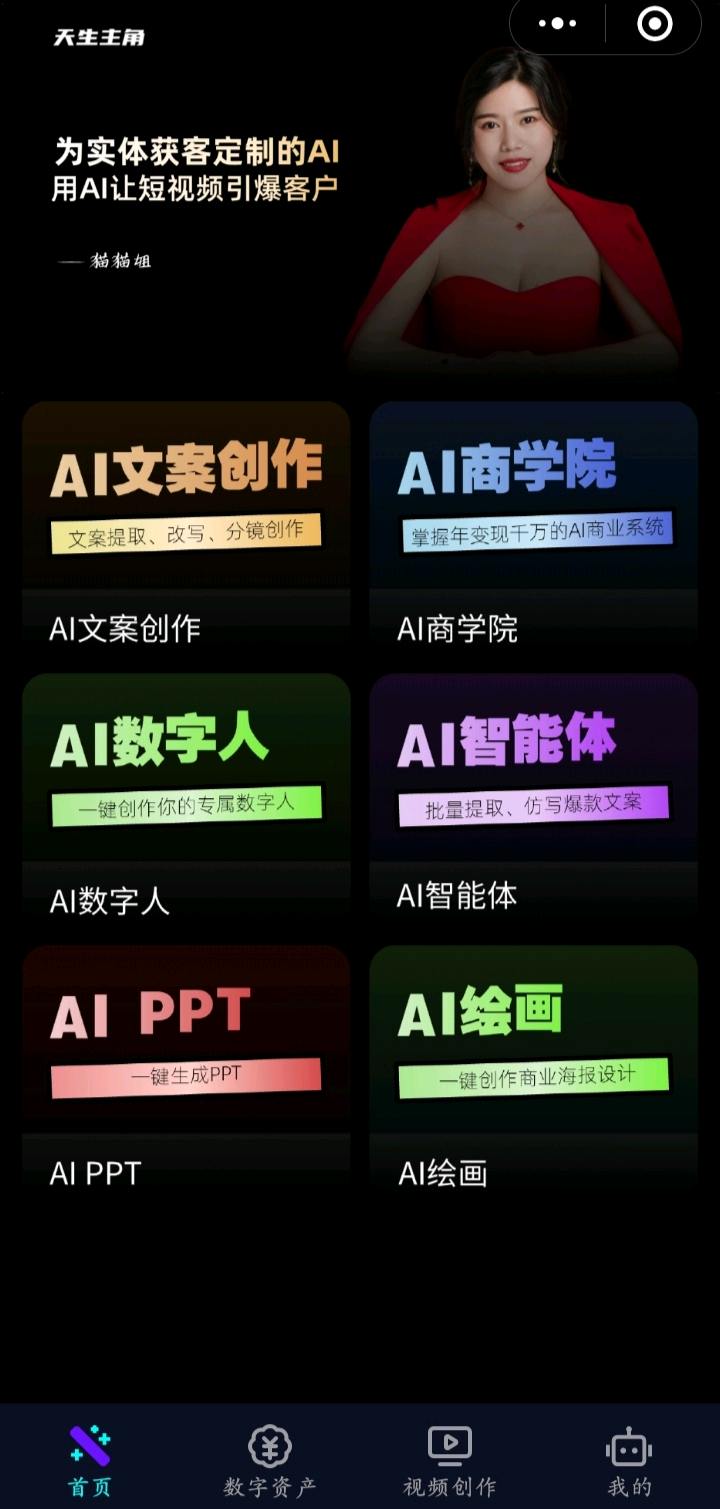Open the mini program more options menu
Viewport: 720px width, 1509px height.
pos(558,23)
